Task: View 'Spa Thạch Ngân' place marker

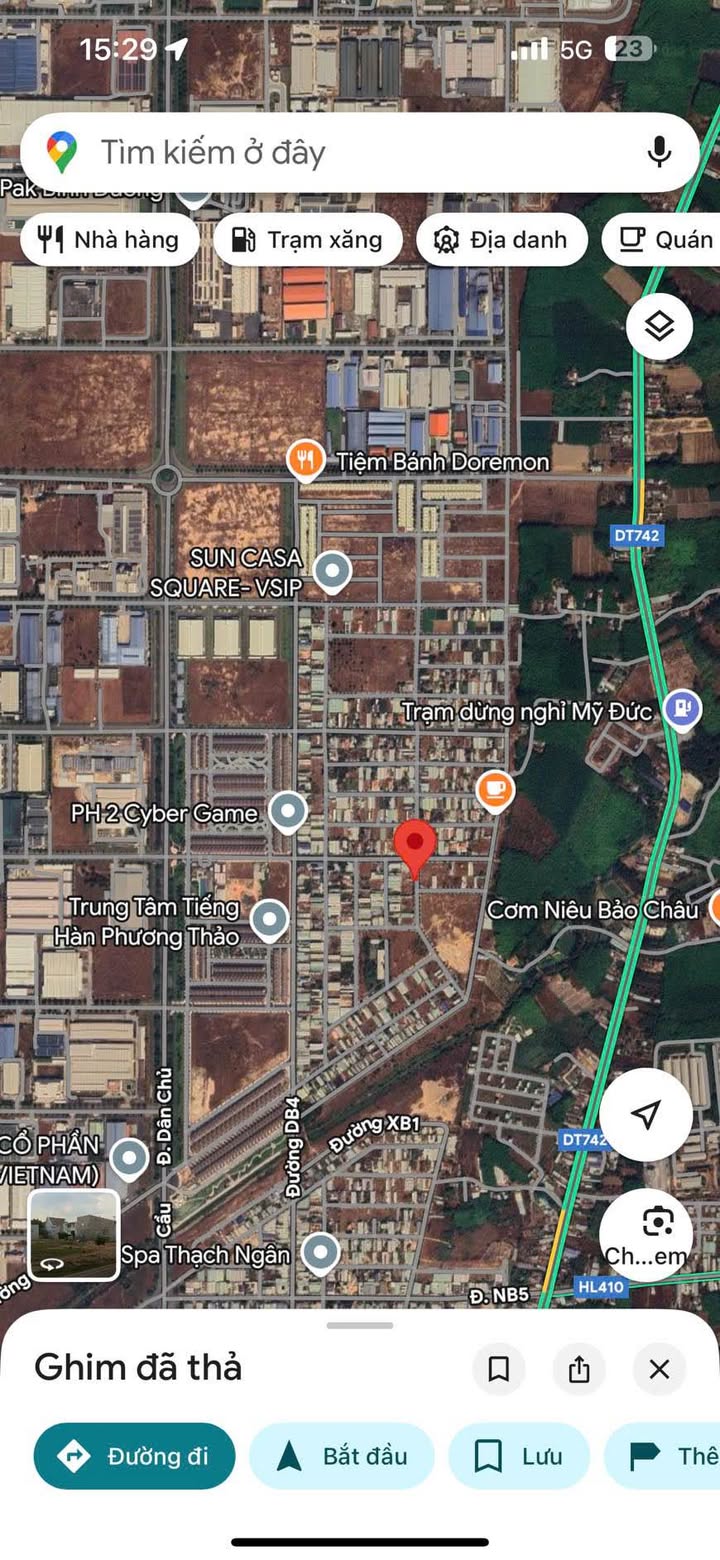Action: [x=320, y=1252]
